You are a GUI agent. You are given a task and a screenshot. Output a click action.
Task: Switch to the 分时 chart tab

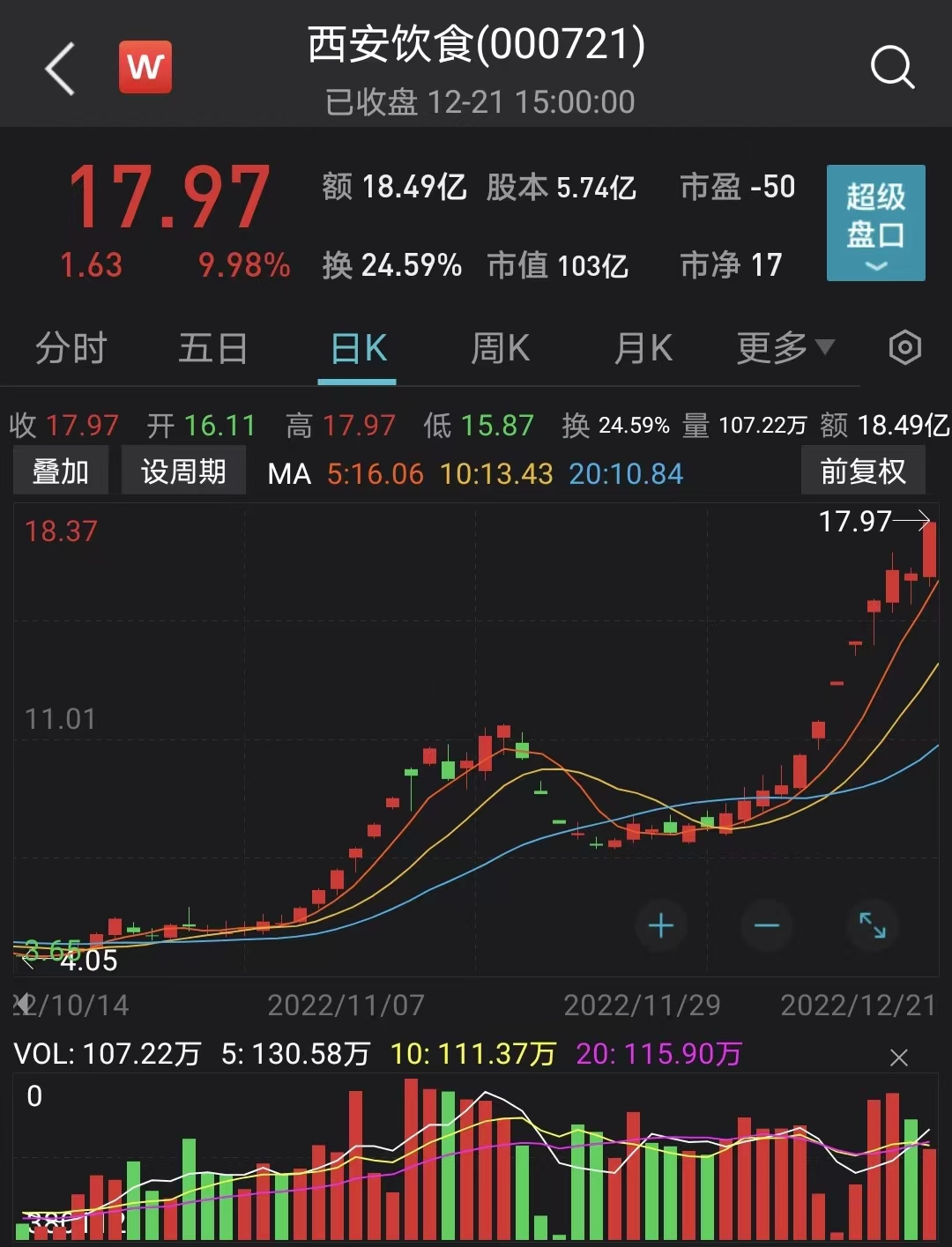coord(71,349)
